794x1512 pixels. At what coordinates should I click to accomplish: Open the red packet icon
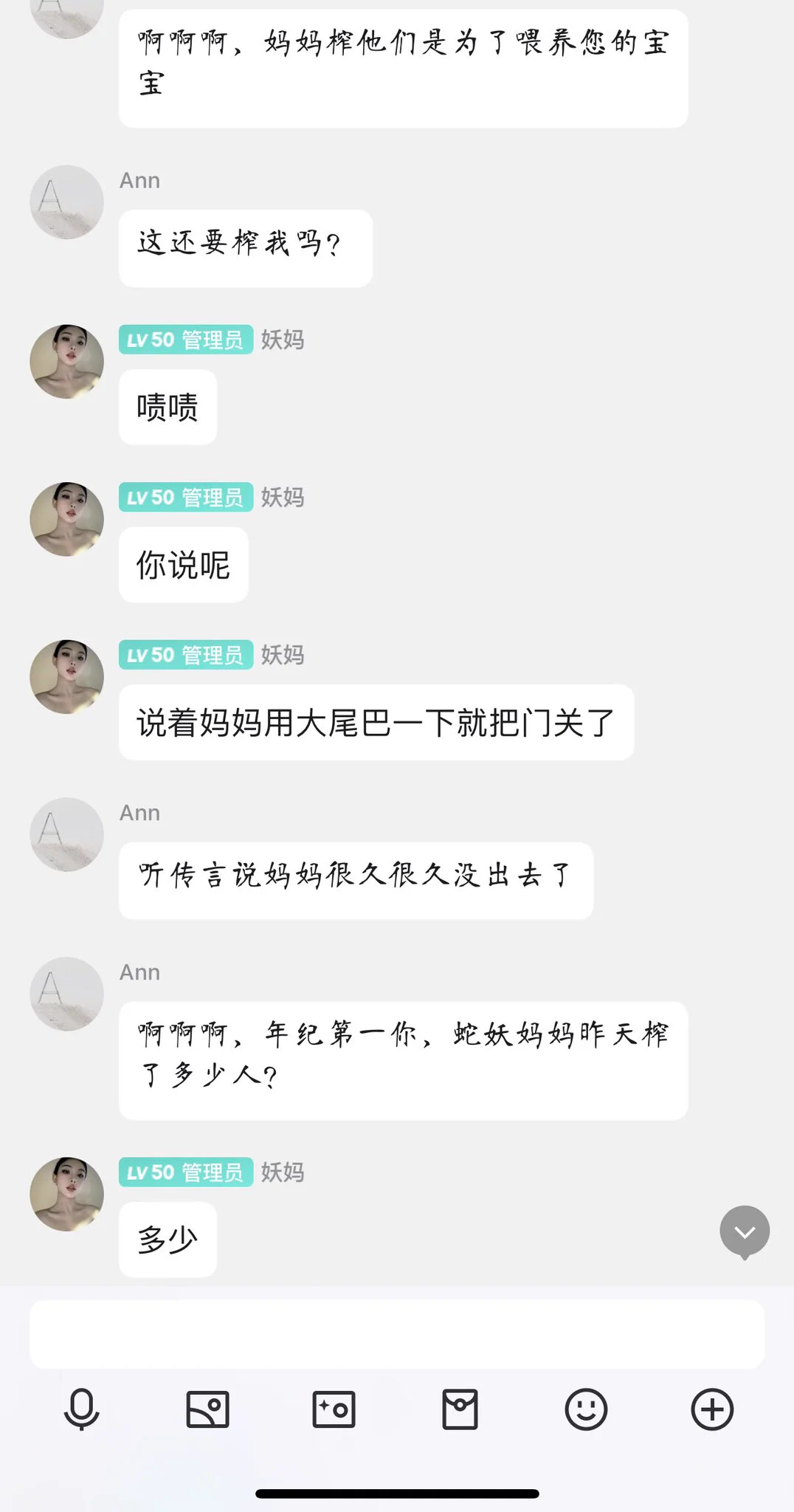pyautogui.click(x=460, y=1409)
